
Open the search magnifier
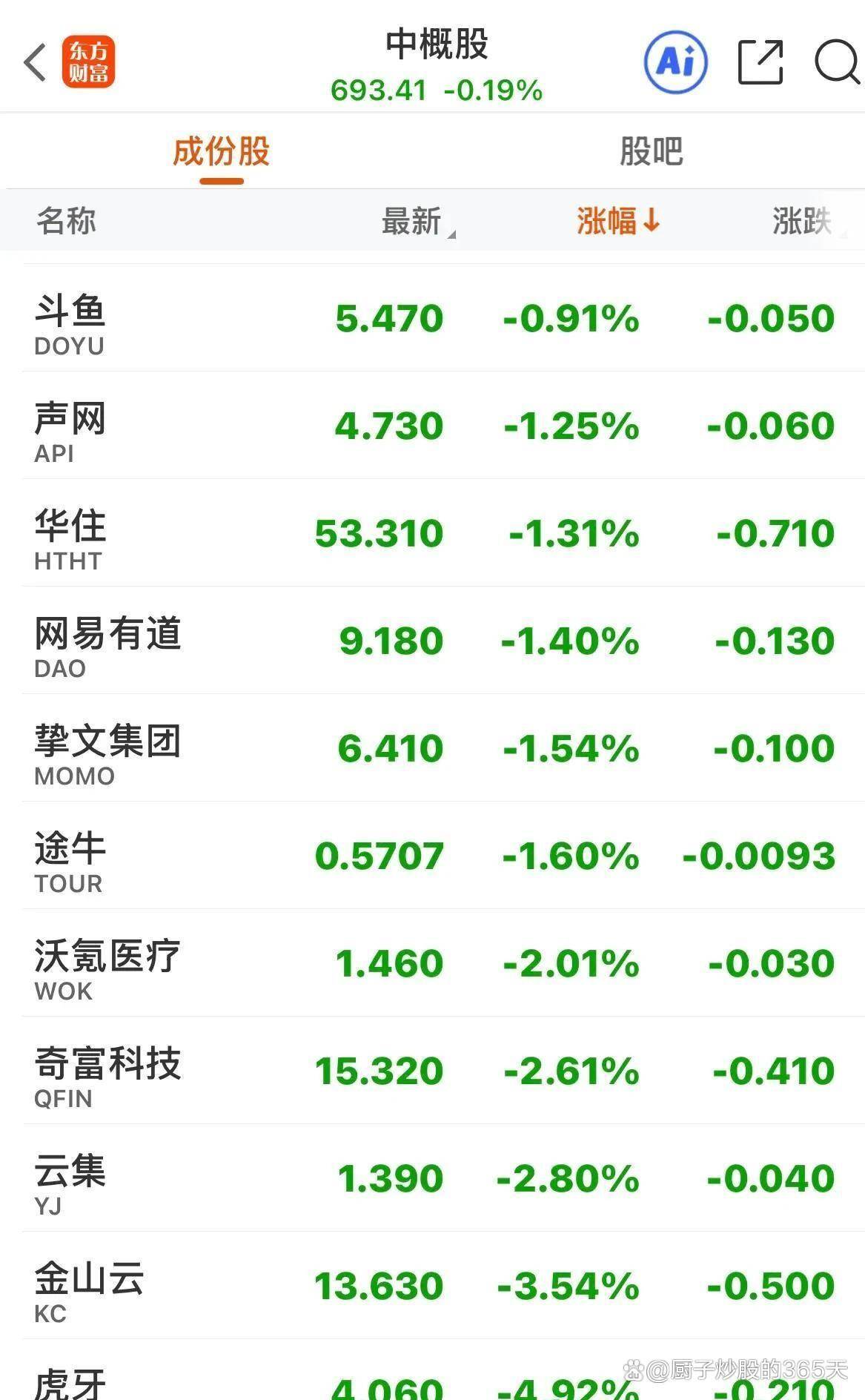pos(837,62)
